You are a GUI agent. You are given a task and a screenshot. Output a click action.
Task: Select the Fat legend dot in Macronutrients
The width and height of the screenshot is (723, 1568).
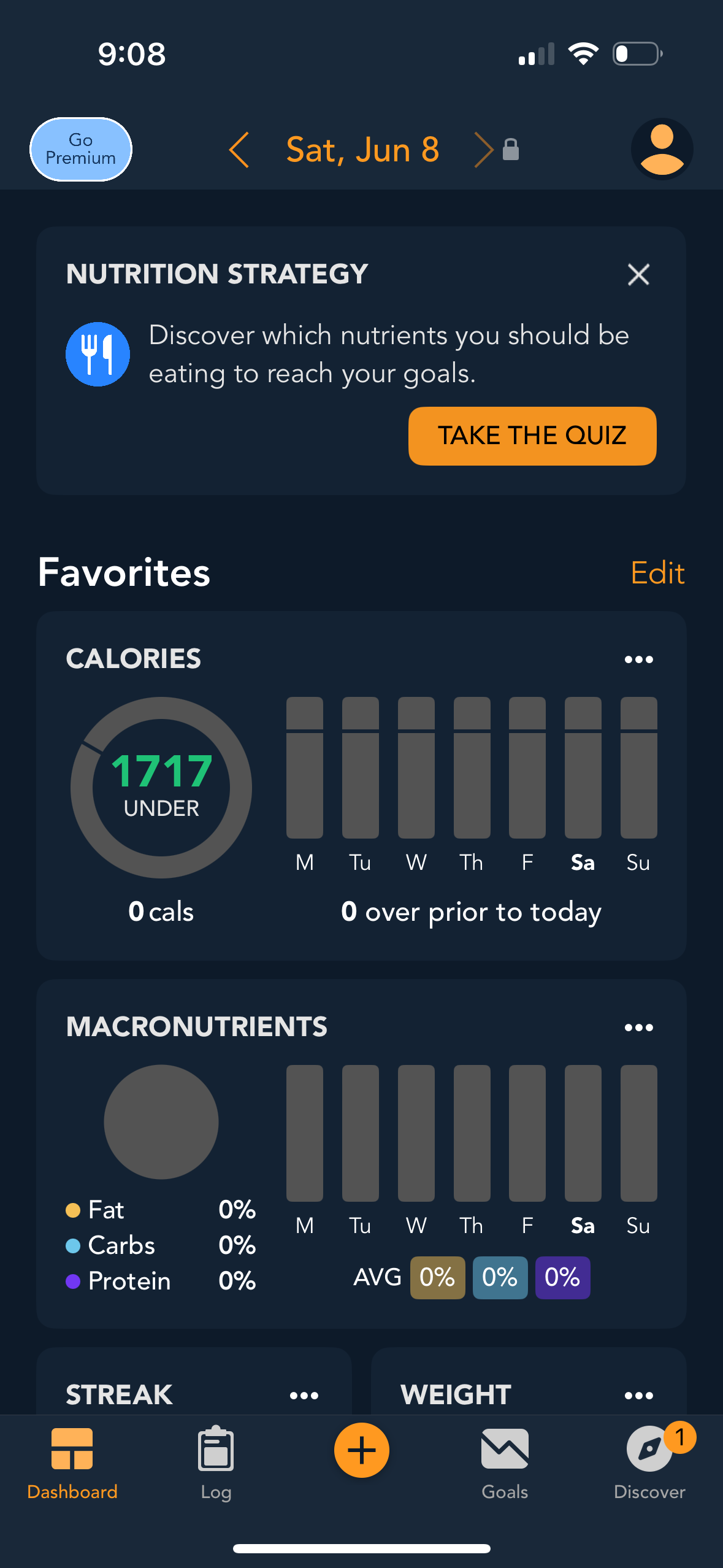click(74, 1209)
